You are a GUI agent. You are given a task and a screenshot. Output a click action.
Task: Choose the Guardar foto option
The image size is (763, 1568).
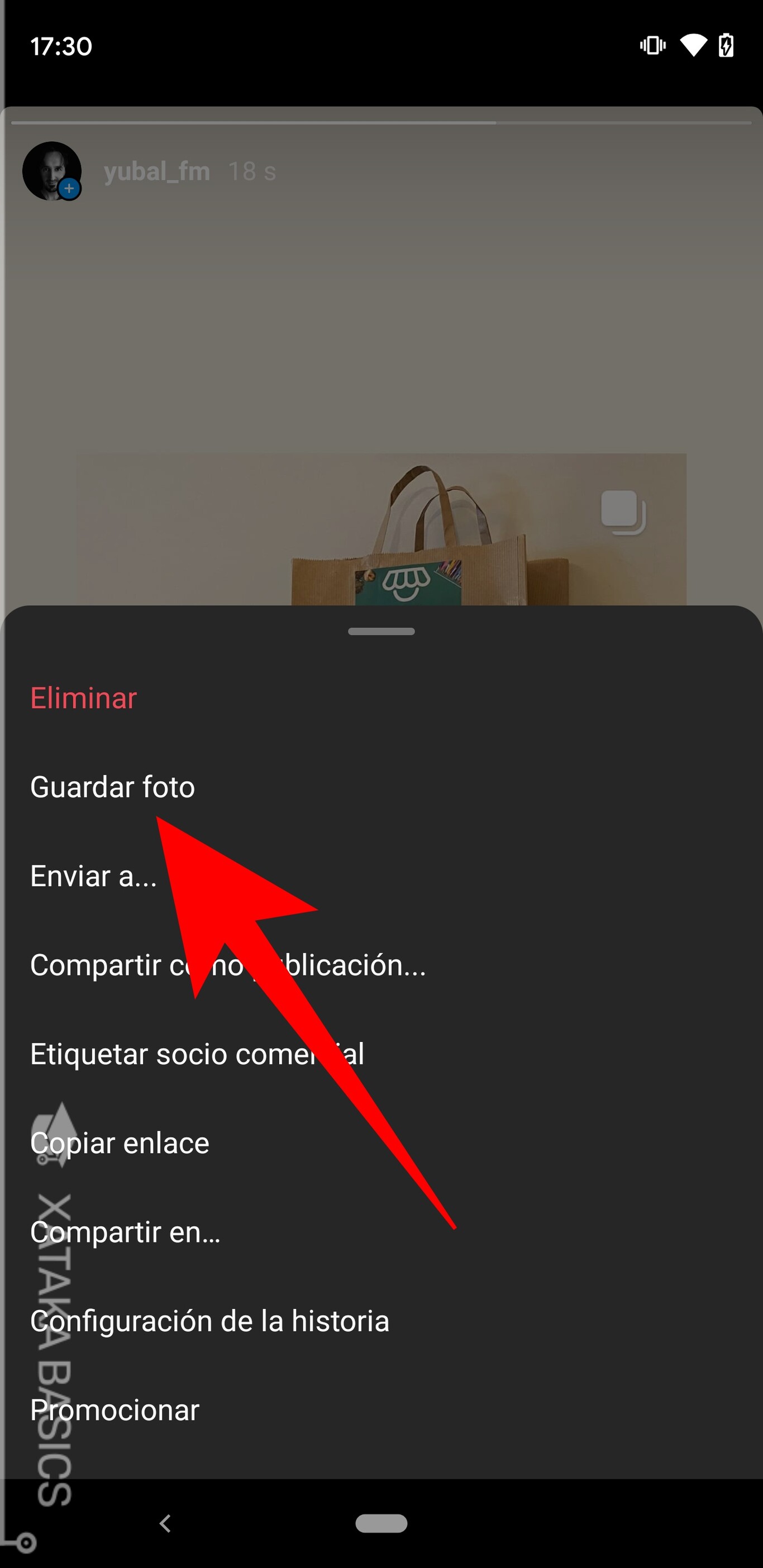(x=381, y=787)
